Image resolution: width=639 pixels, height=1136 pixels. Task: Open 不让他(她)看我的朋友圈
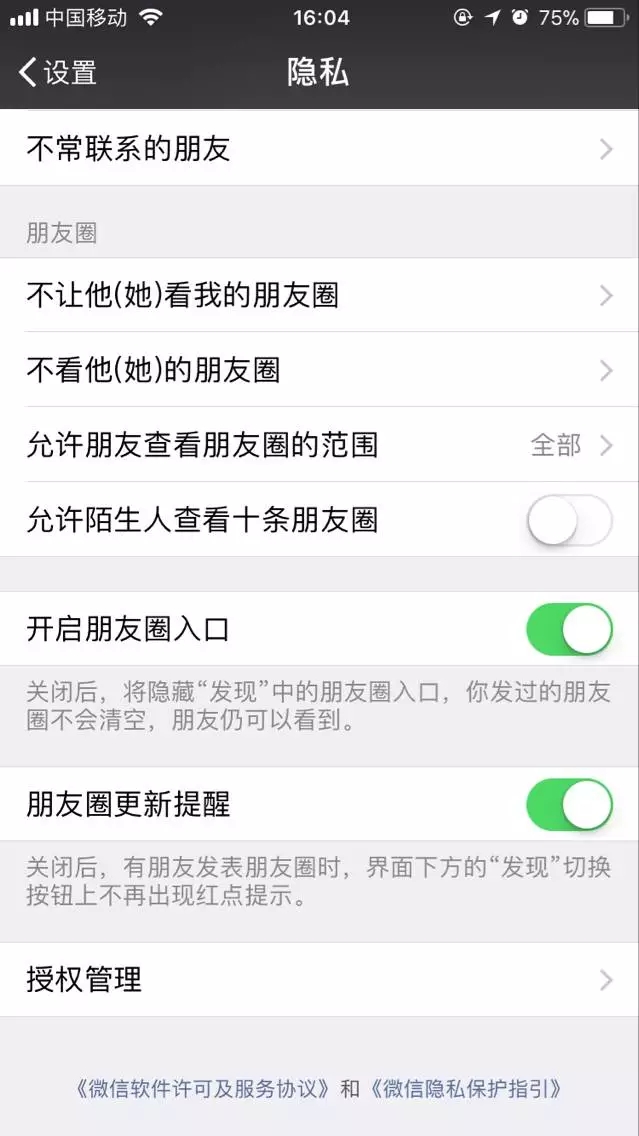pyautogui.click(x=320, y=296)
